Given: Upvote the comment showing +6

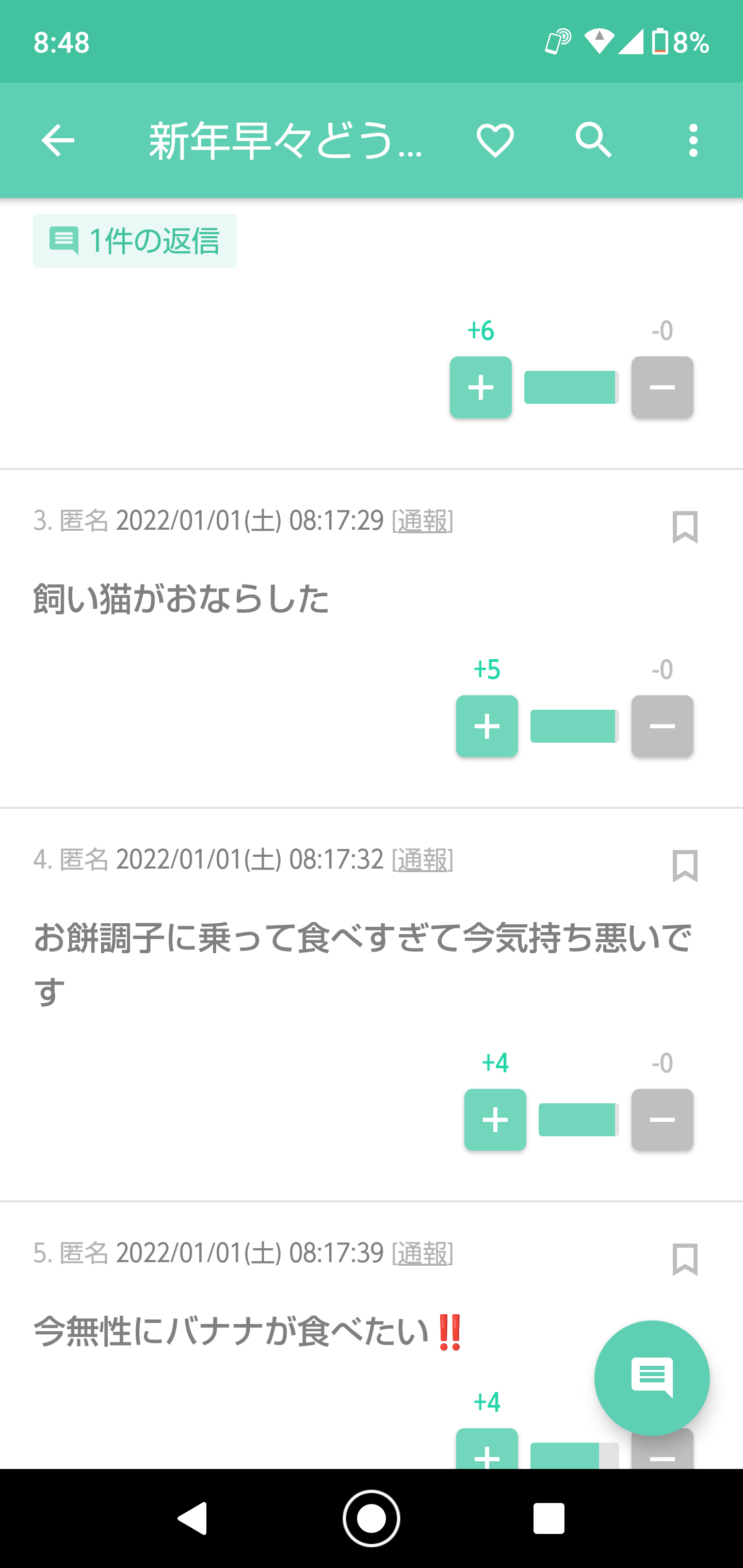Looking at the screenshot, I should click(x=480, y=388).
